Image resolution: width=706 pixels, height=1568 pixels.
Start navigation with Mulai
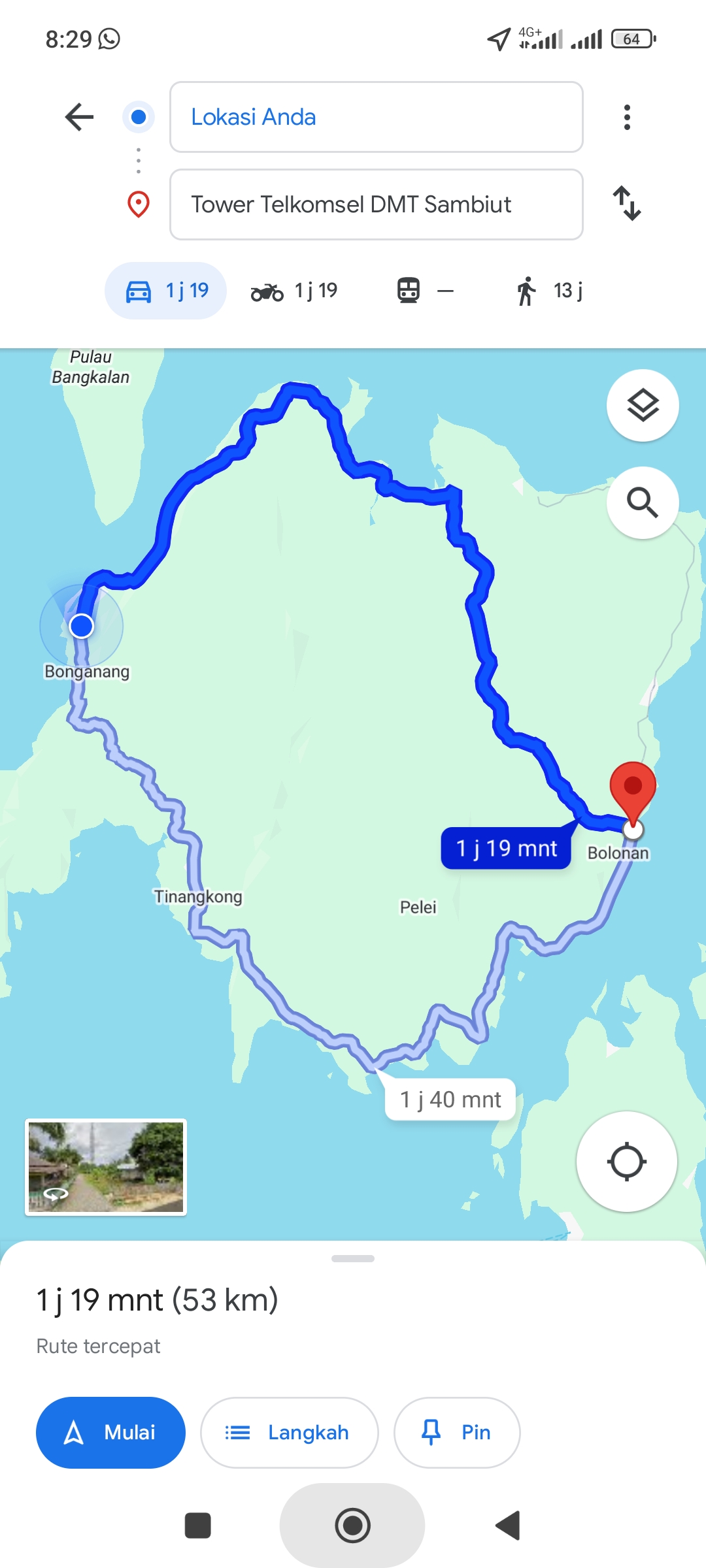[110, 1433]
